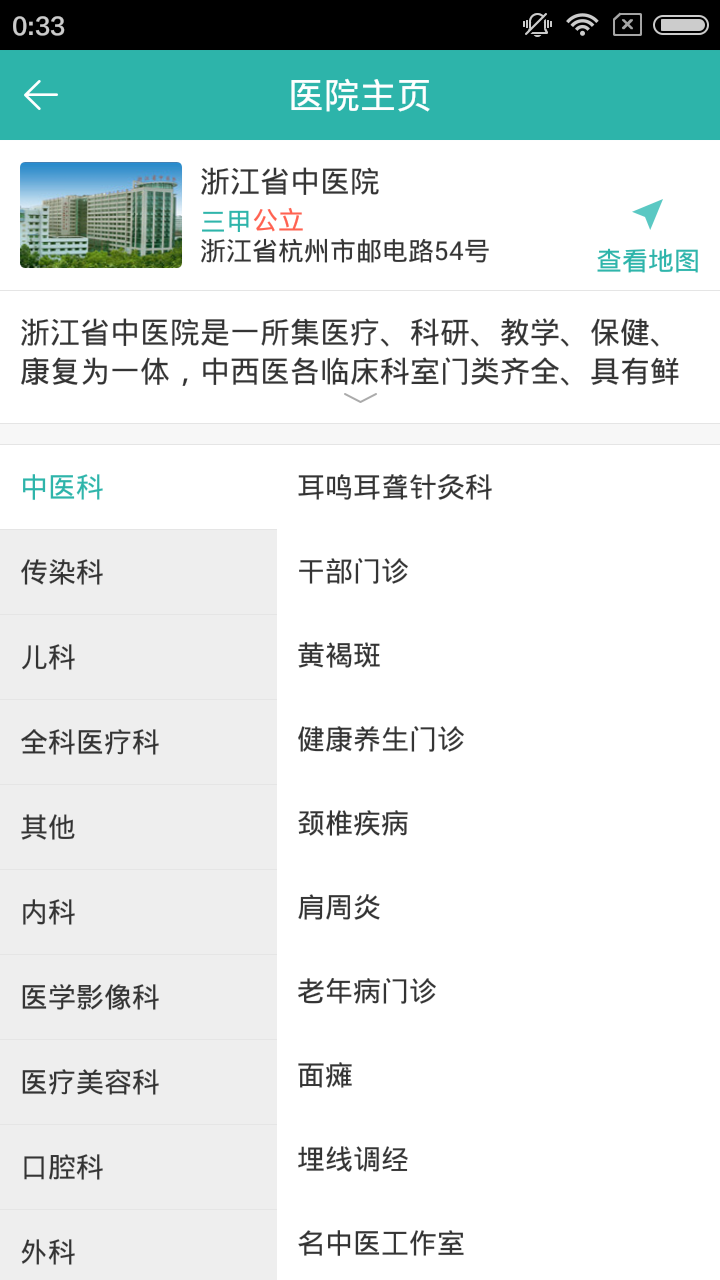Open the 颈椎疾病 clinic
Image resolution: width=720 pixels, height=1280 pixels.
(354, 823)
